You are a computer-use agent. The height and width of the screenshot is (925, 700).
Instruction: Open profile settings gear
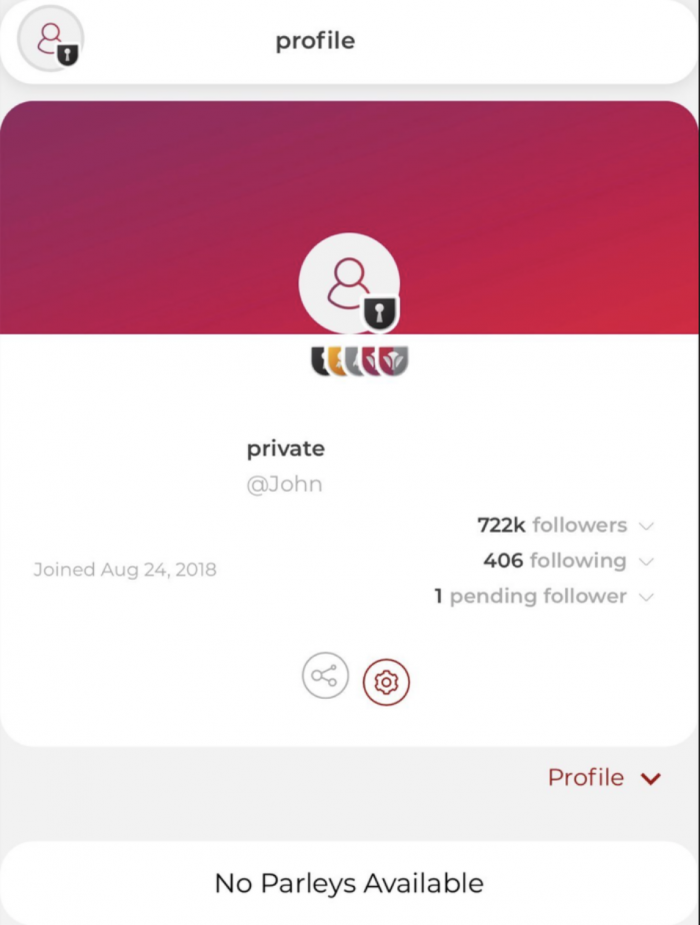386,682
